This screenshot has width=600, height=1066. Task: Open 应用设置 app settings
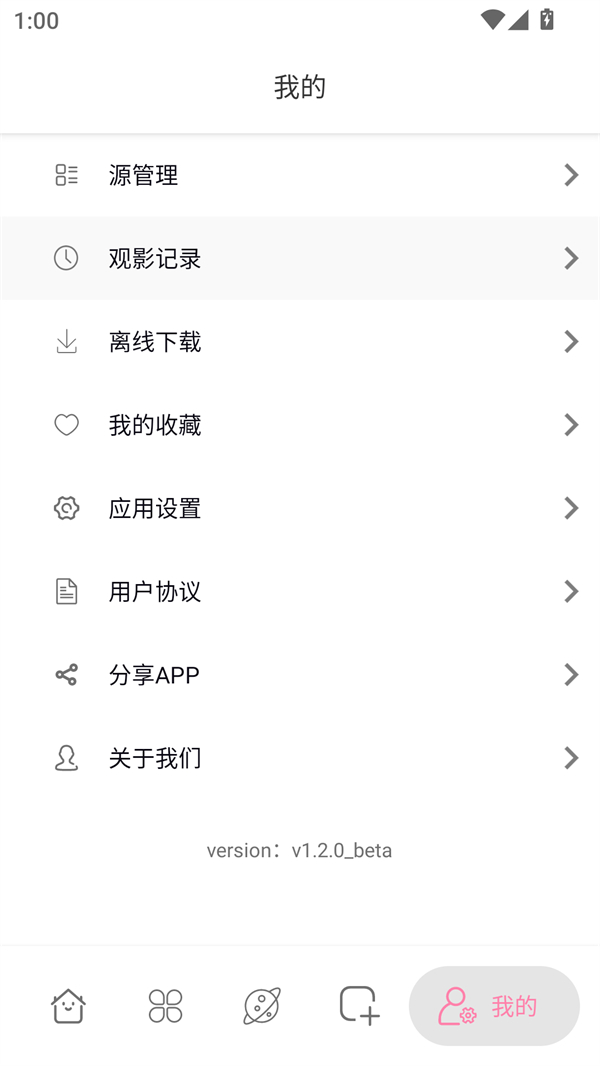tap(300, 508)
